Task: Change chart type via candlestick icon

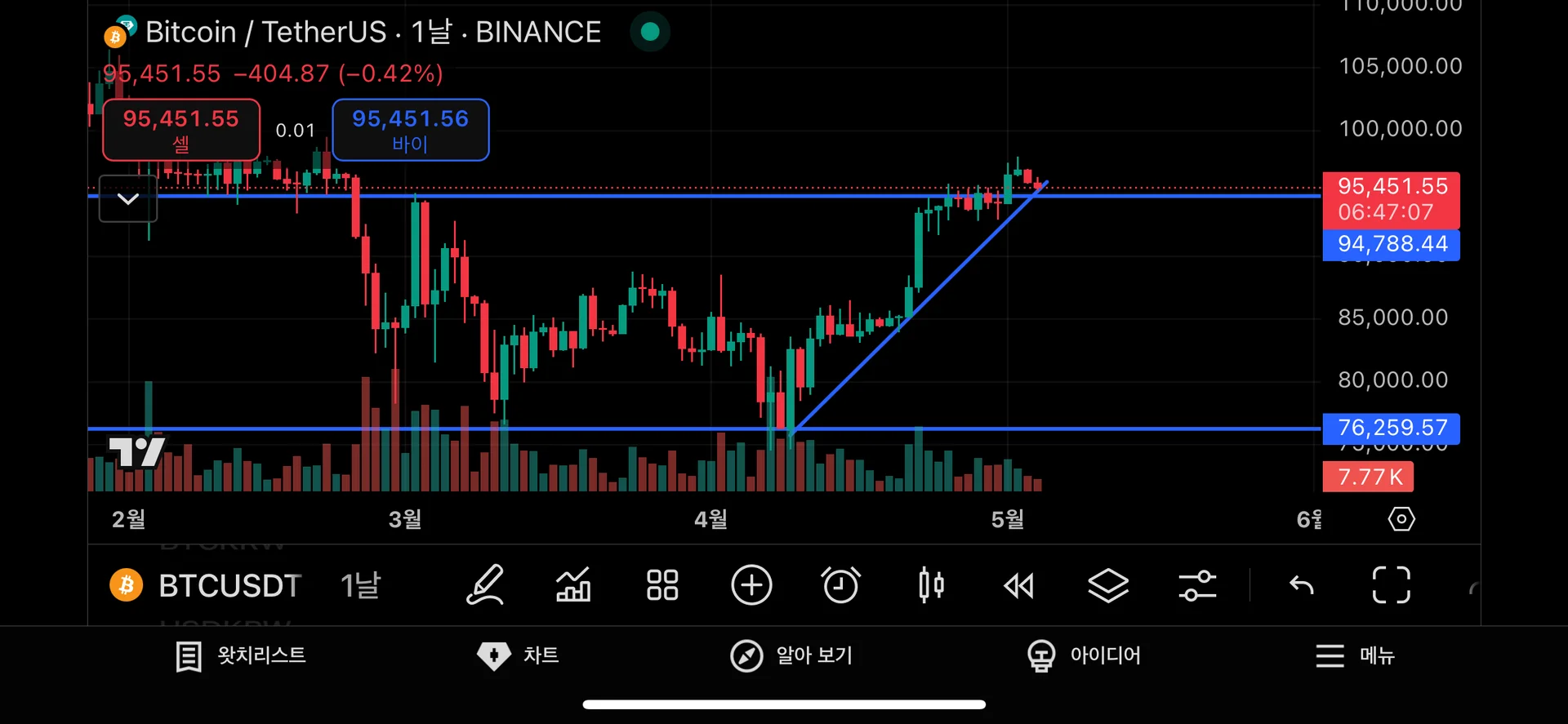Action: click(931, 585)
